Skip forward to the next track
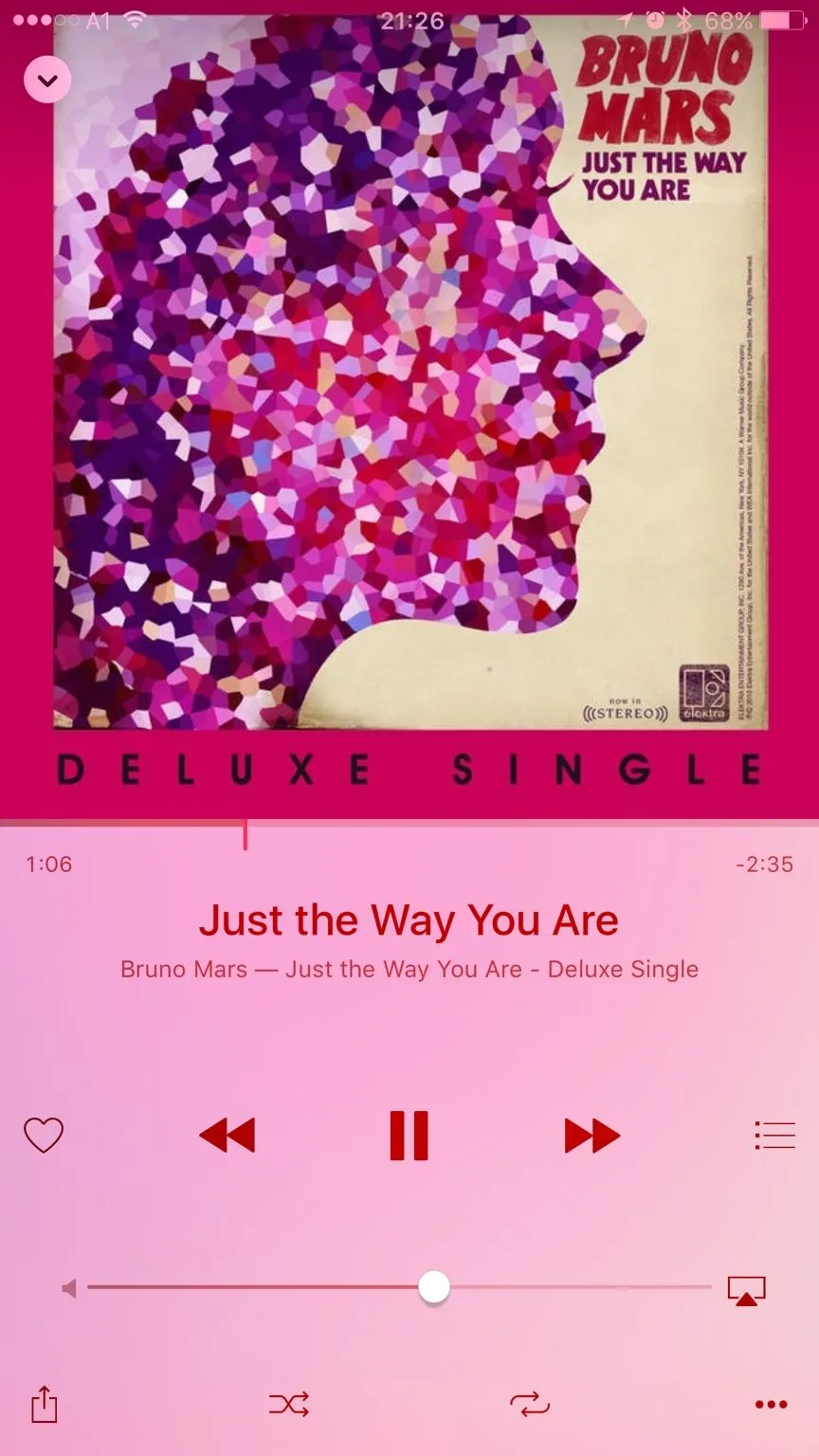The width and height of the screenshot is (819, 1456). [x=591, y=1135]
